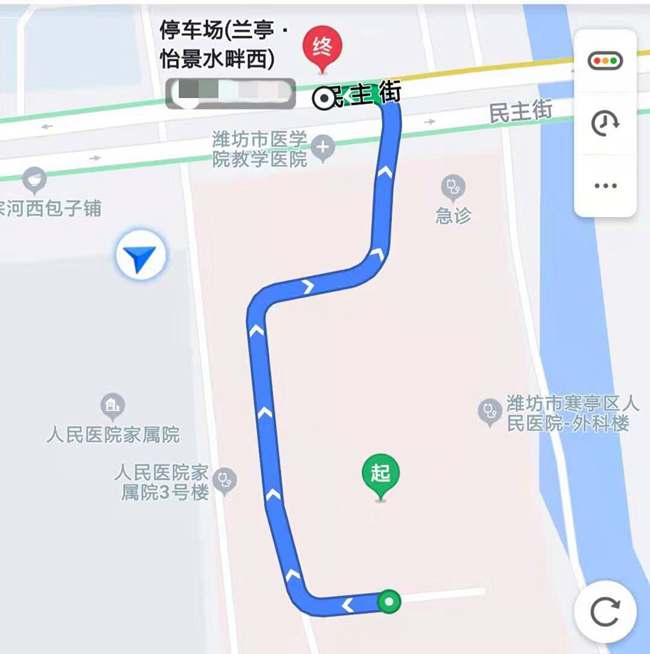
Task: Open the 河西包子铺 shop marker
Action: [x=35, y=180]
